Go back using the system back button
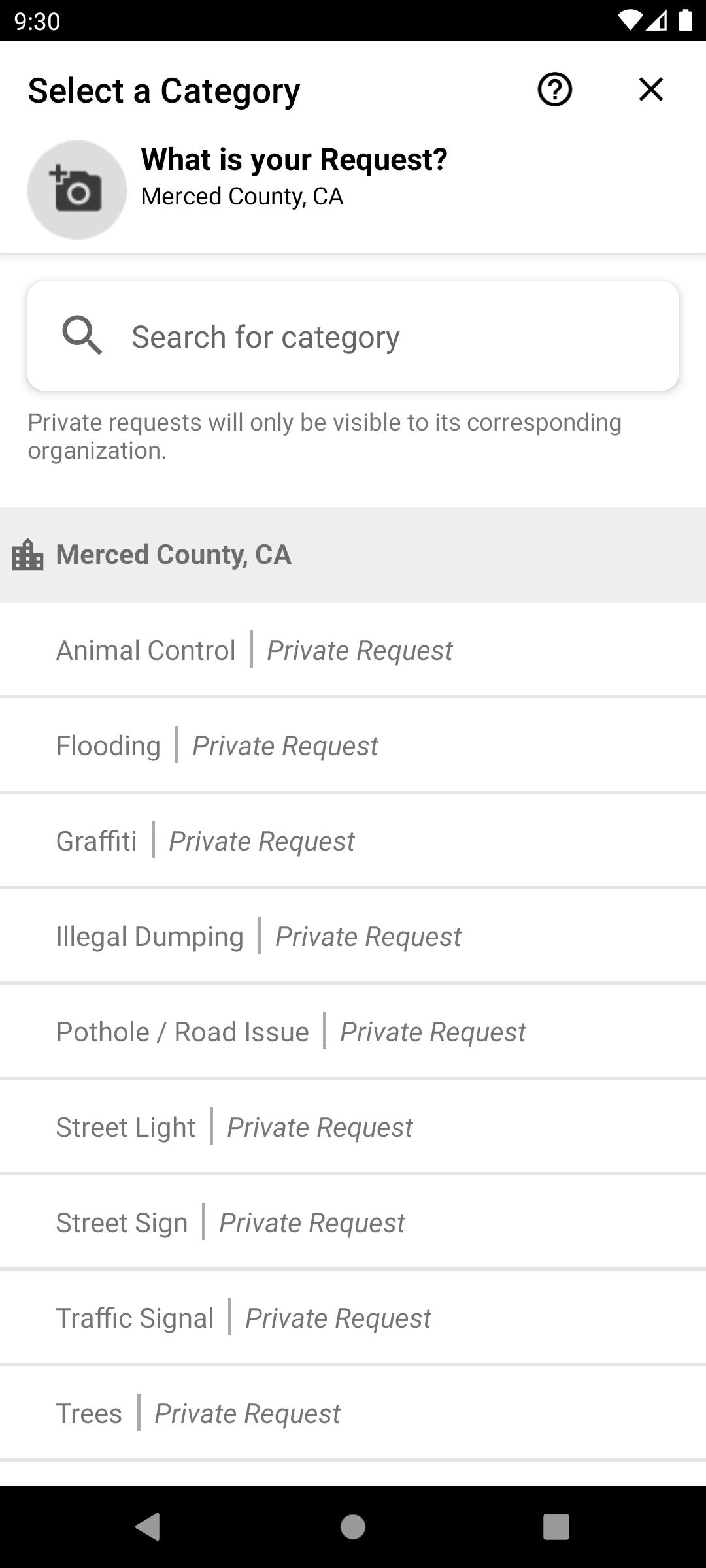Screen dimensions: 706x1568 148,1527
